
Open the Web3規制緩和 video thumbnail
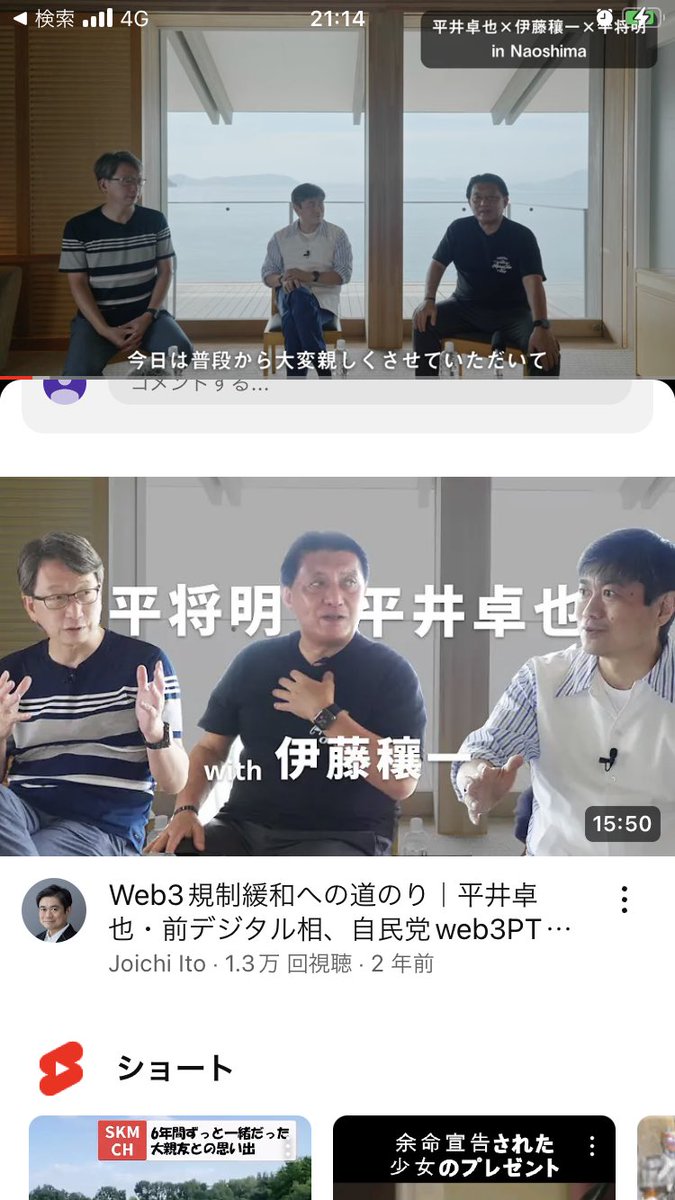pyautogui.click(x=337, y=665)
